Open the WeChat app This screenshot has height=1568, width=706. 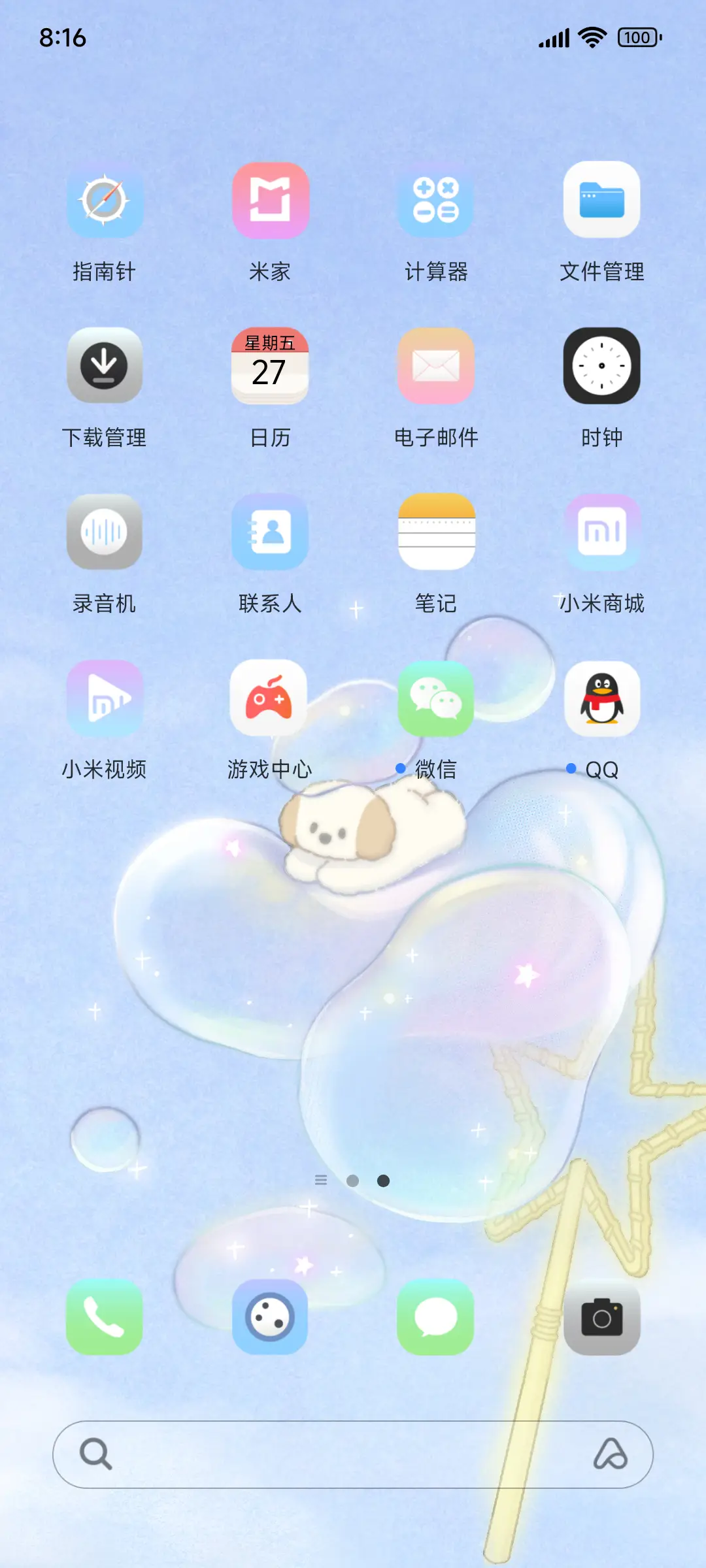(435, 699)
